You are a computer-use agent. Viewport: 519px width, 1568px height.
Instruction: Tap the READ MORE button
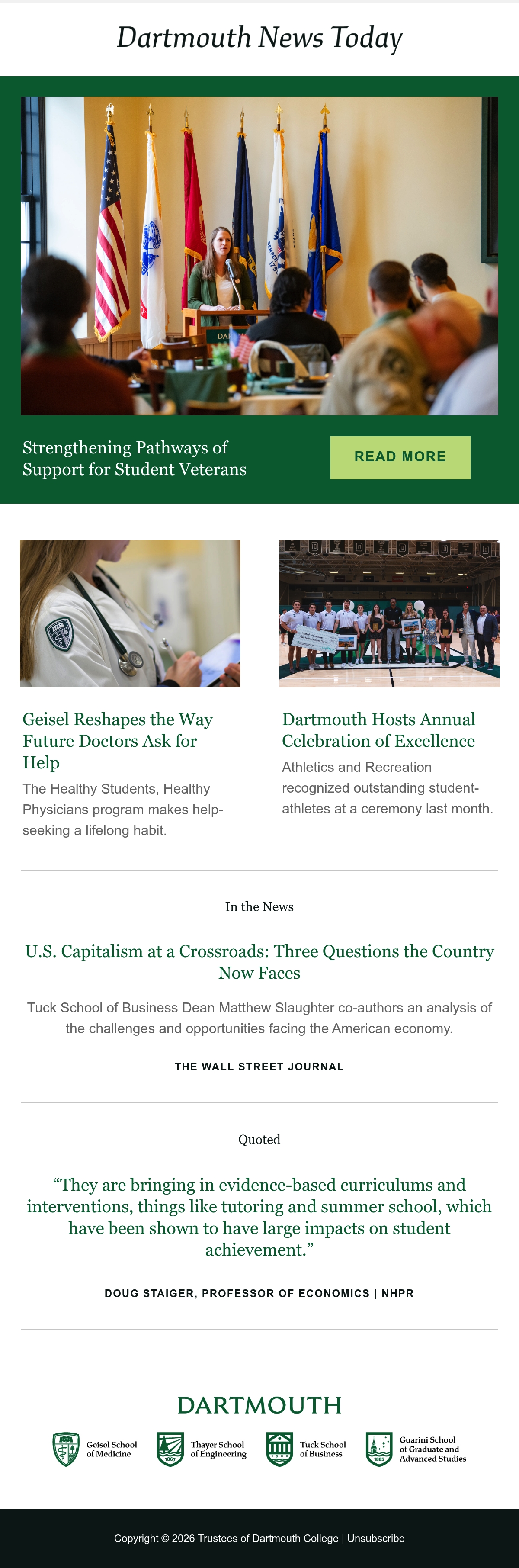point(400,457)
